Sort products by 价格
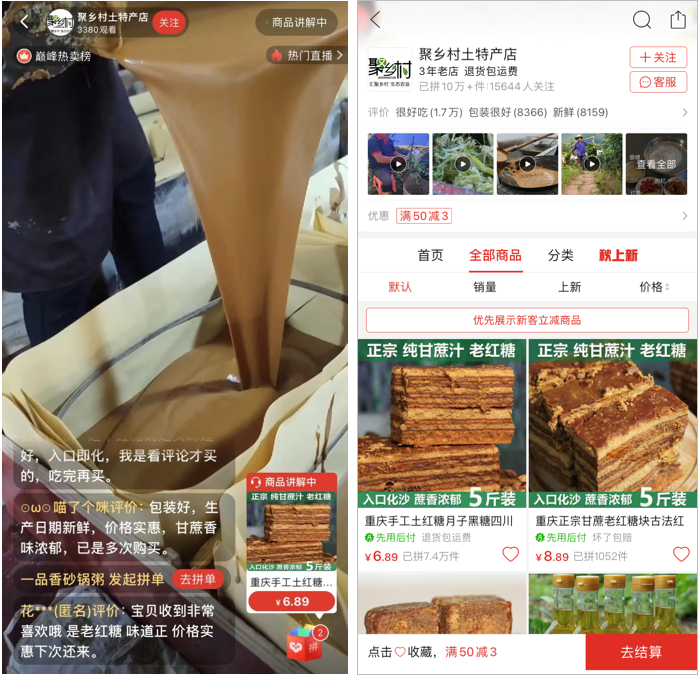699x676 pixels. tap(654, 287)
